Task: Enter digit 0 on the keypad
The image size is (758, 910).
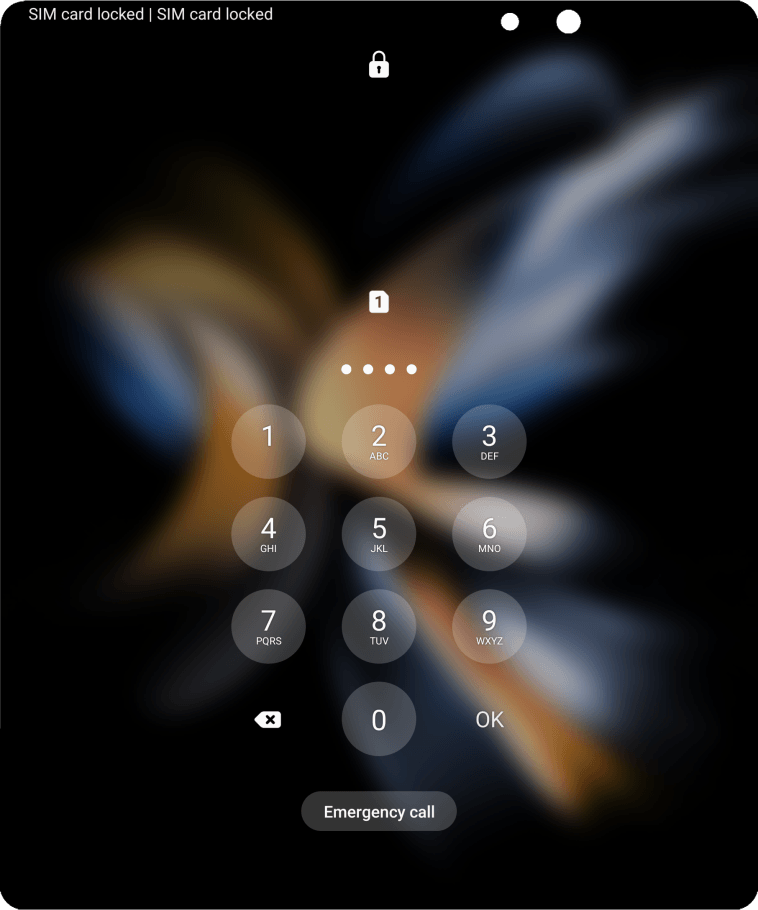Action: 379,719
